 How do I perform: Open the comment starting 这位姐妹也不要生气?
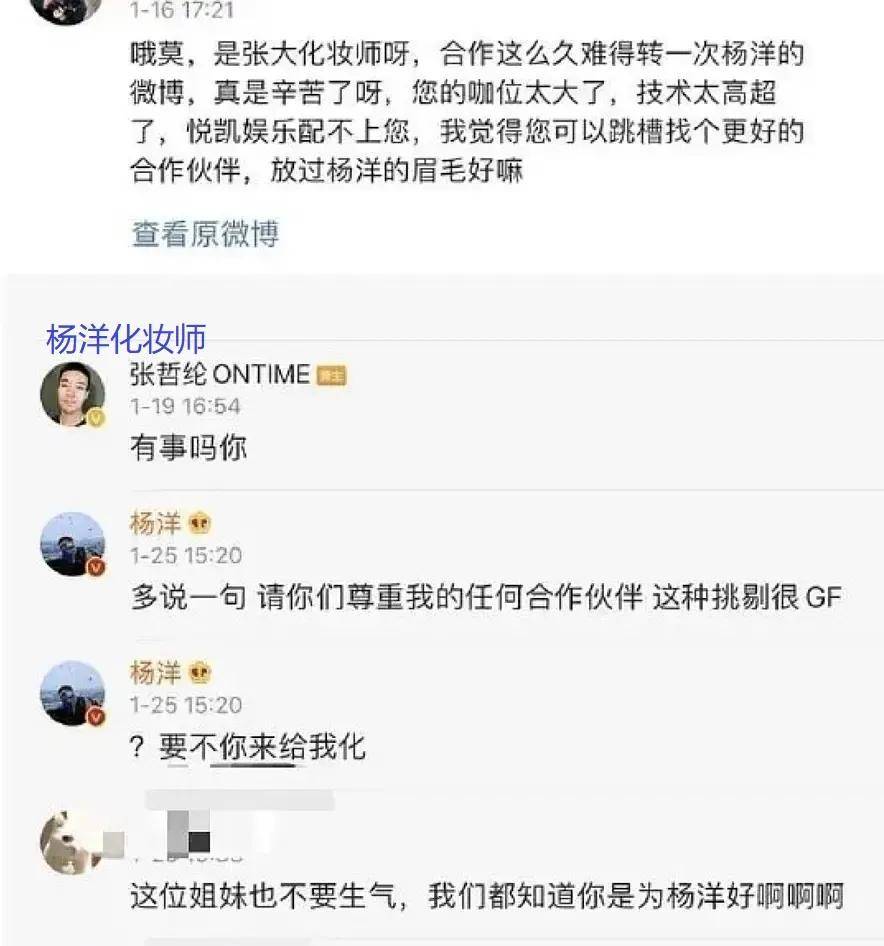tap(486, 895)
